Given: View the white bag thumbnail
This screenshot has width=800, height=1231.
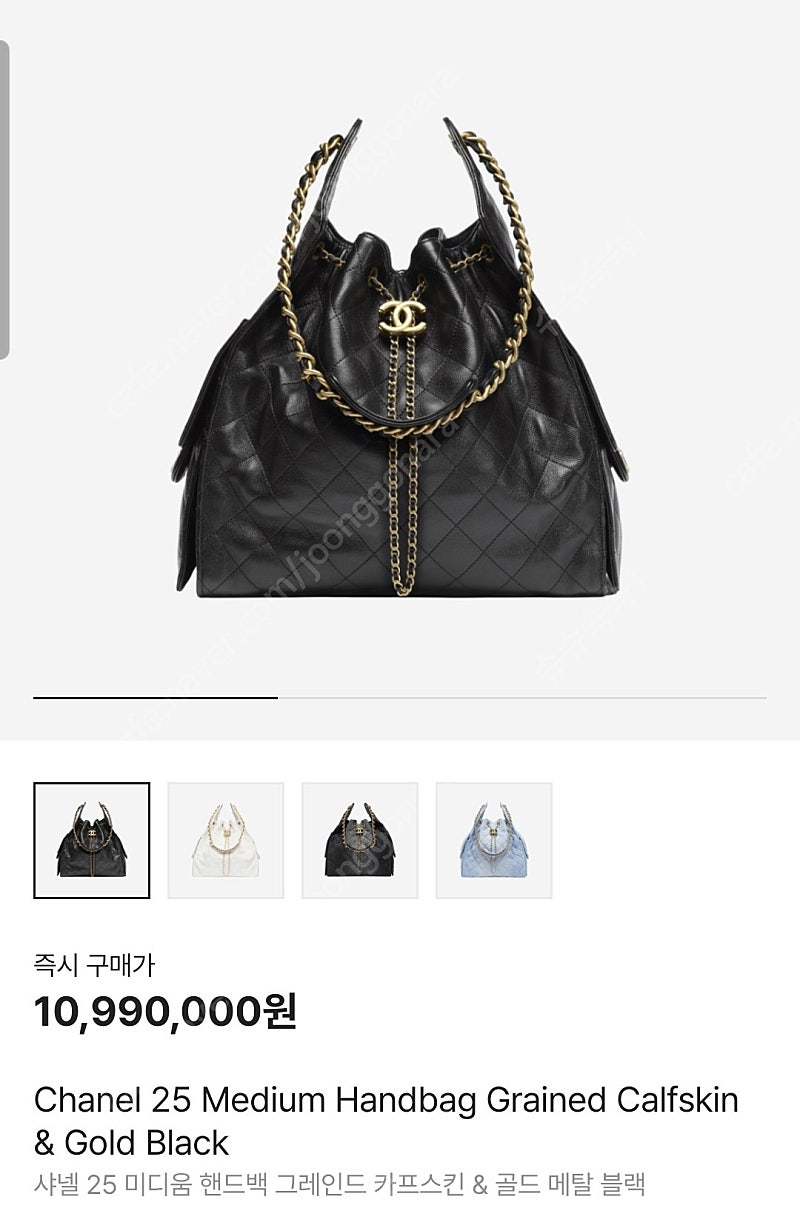Looking at the screenshot, I should coord(226,840).
